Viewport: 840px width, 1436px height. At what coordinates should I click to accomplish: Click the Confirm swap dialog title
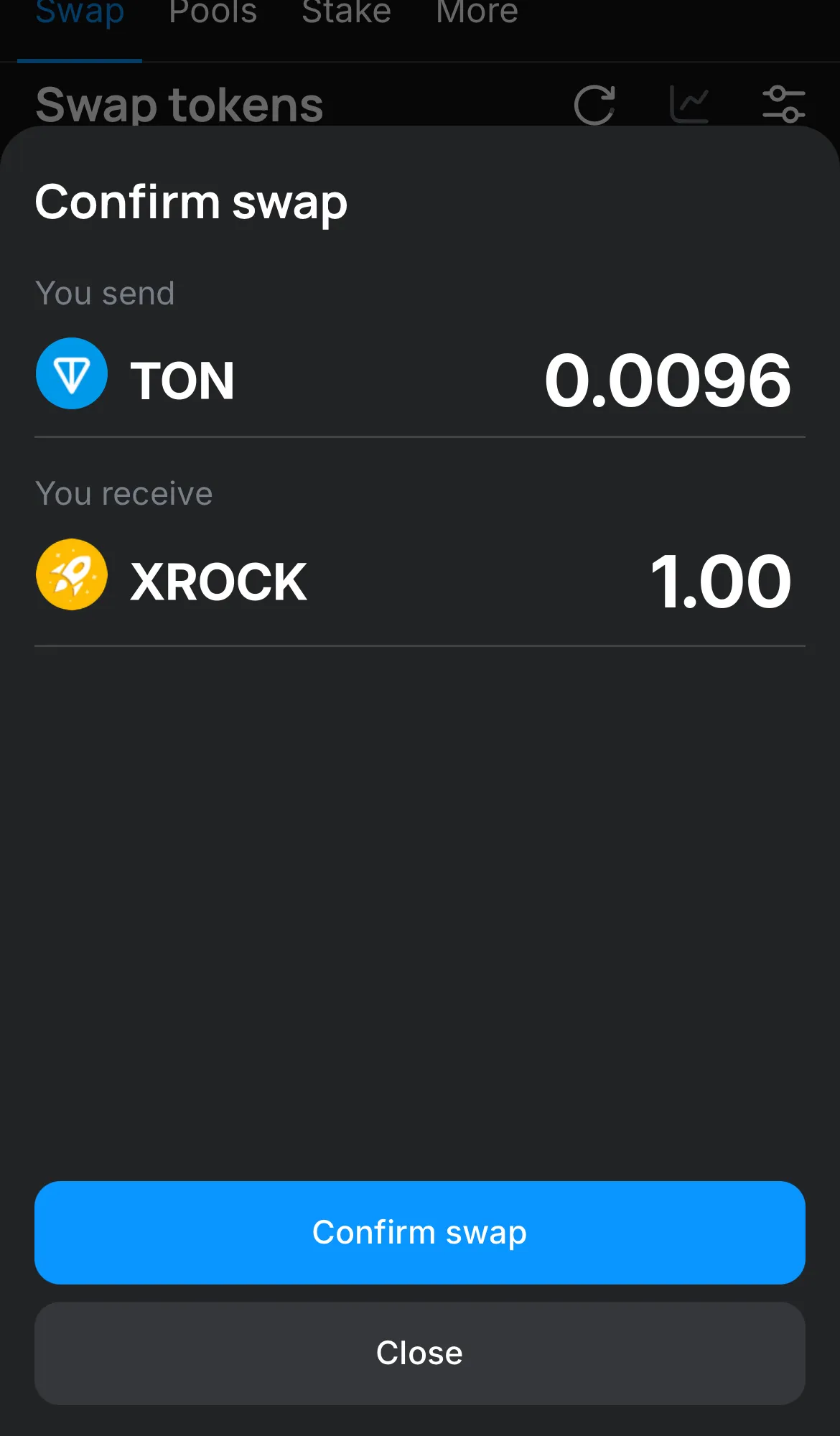click(x=191, y=202)
